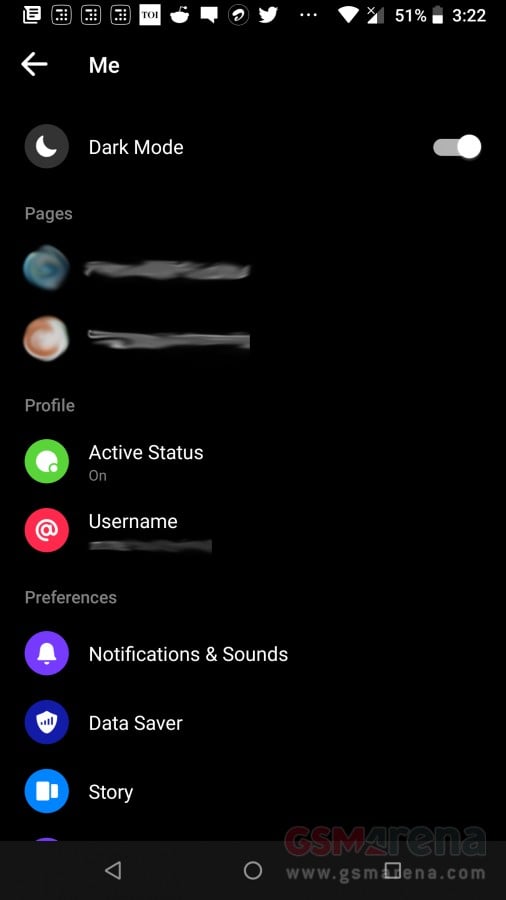
Task: Open Active Status settings
Action: 253,461
